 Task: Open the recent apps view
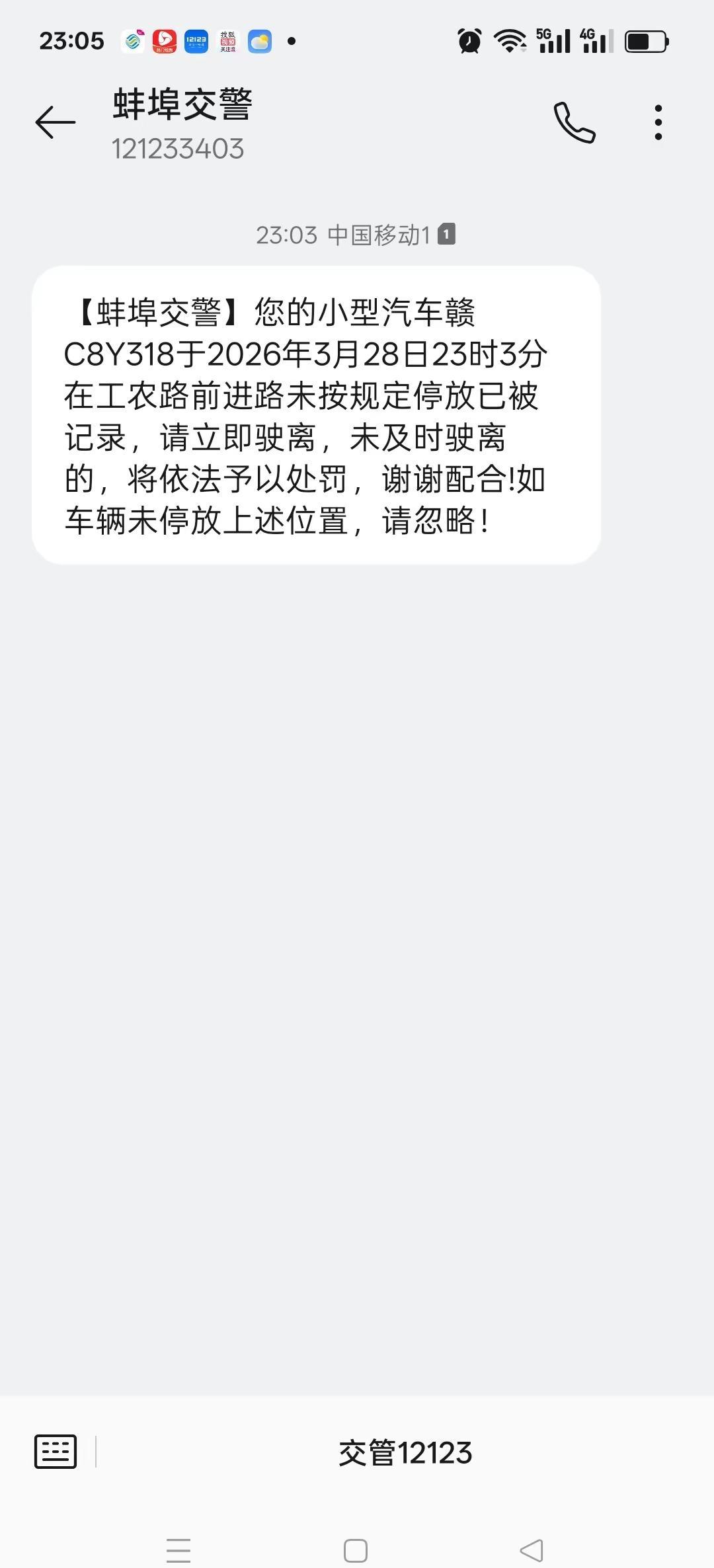(x=178, y=1550)
